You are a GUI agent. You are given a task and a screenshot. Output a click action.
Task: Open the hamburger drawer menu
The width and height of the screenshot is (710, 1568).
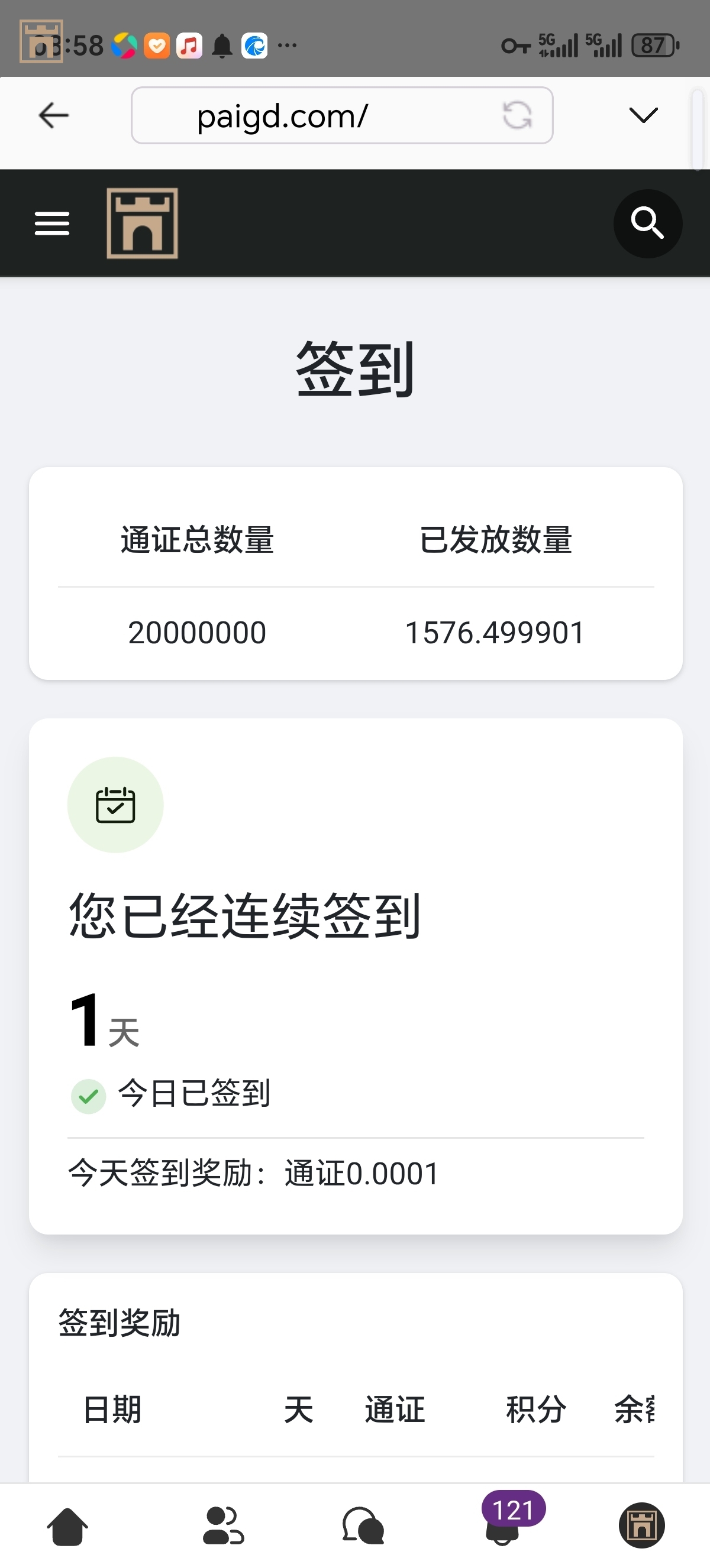point(51,223)
